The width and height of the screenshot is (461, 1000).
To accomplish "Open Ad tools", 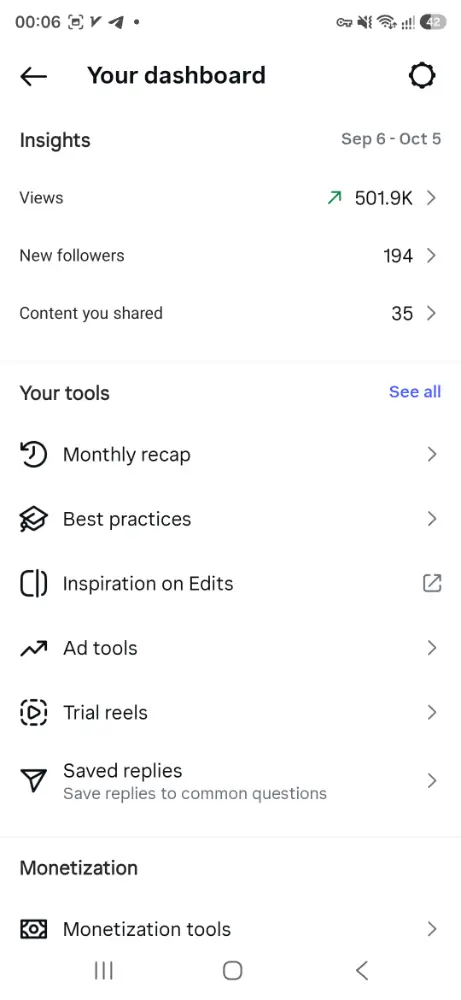I will [230, 648].
